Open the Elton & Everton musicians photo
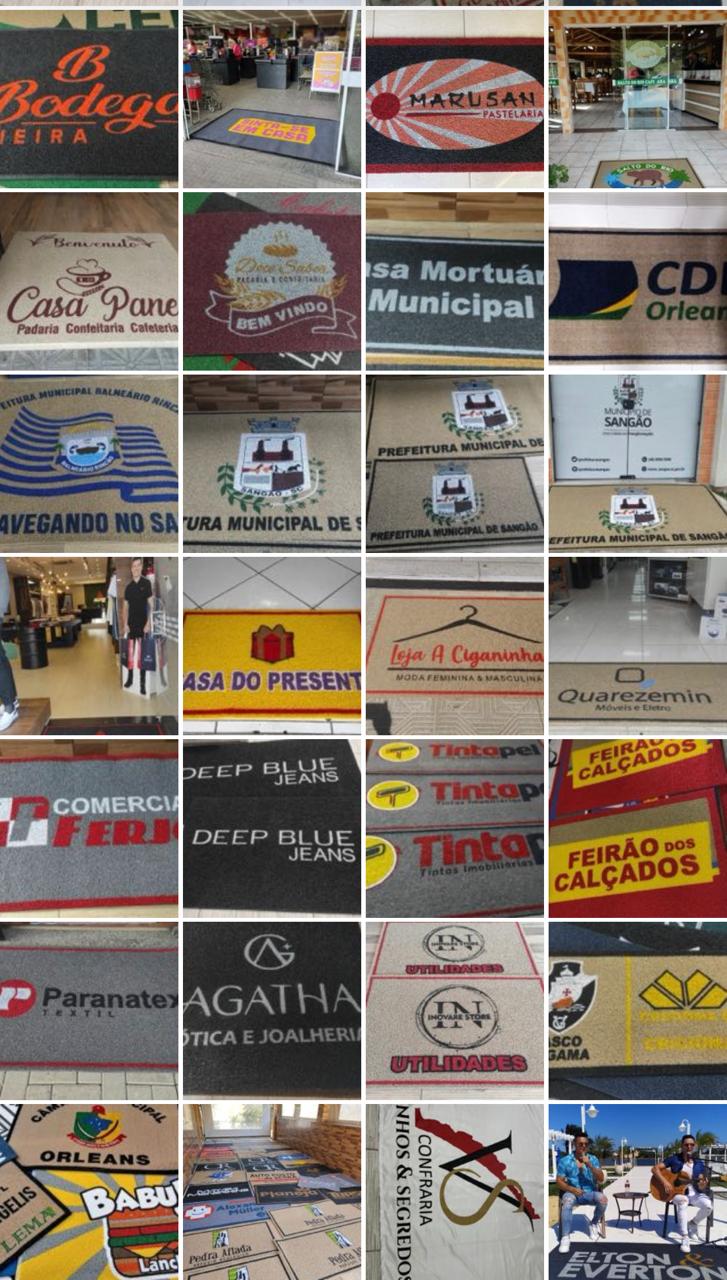The image size is (727, 1280). pos(638,1191)
